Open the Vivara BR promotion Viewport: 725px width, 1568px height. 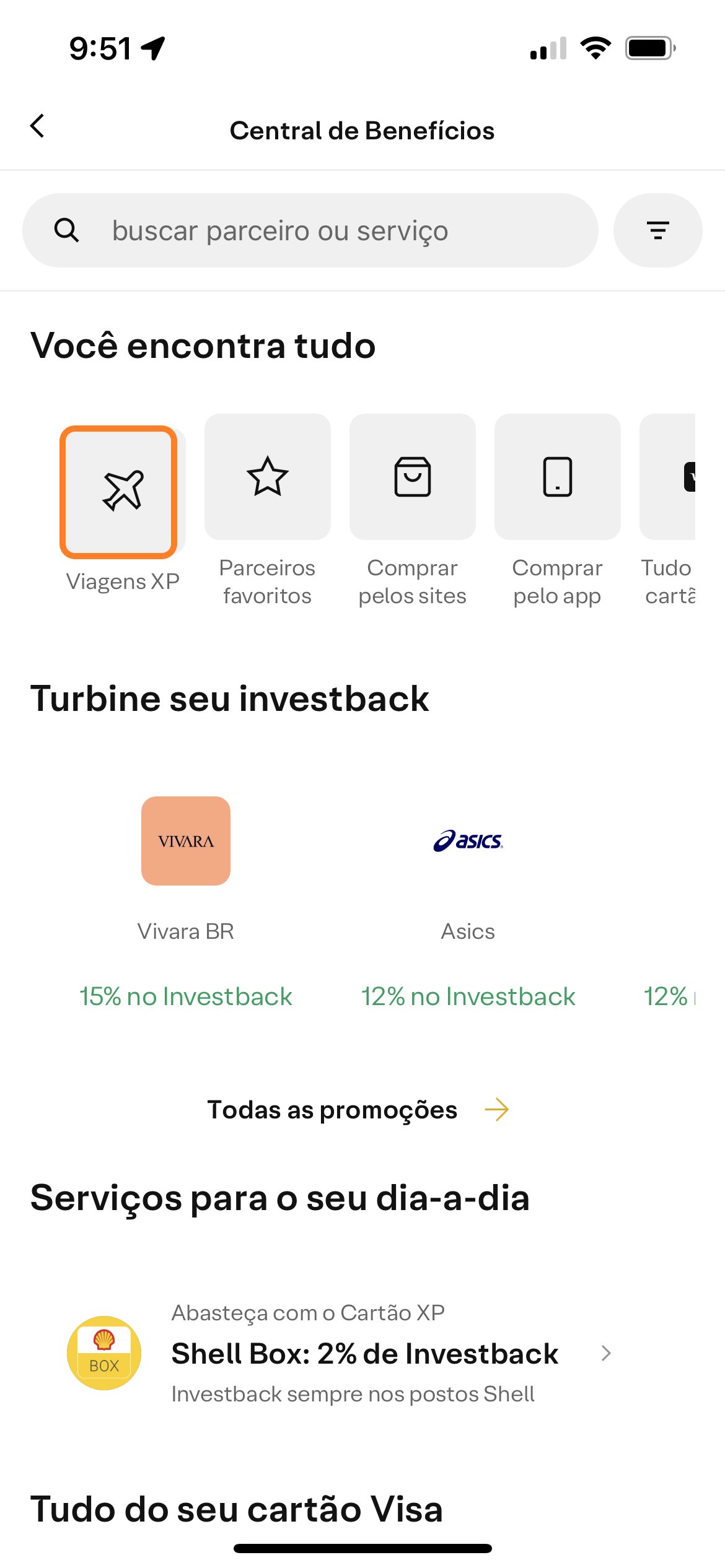[x=186, y=903]
